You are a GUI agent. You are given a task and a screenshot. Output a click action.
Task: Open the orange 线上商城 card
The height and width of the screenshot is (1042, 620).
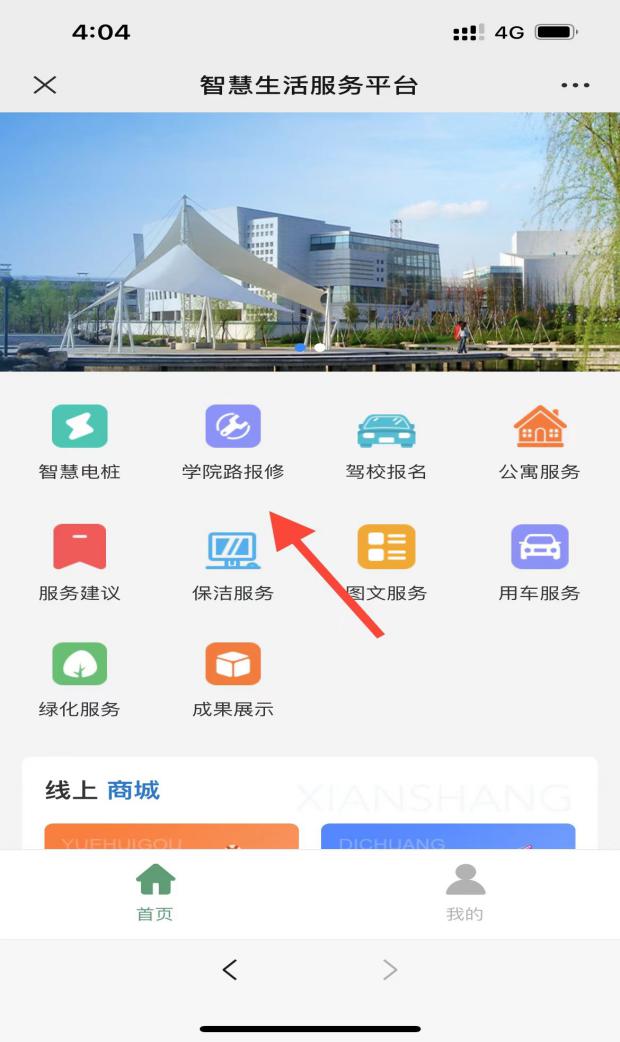tap(172, 837)
